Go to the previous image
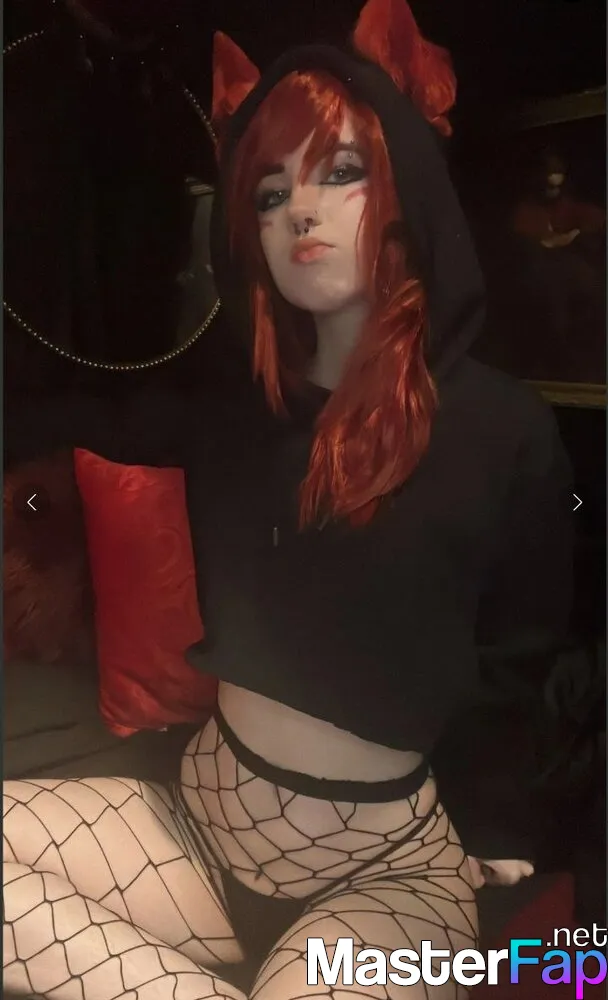This screenshot has height=1000, width=608. pyautogui.click(x=31, y=503)
